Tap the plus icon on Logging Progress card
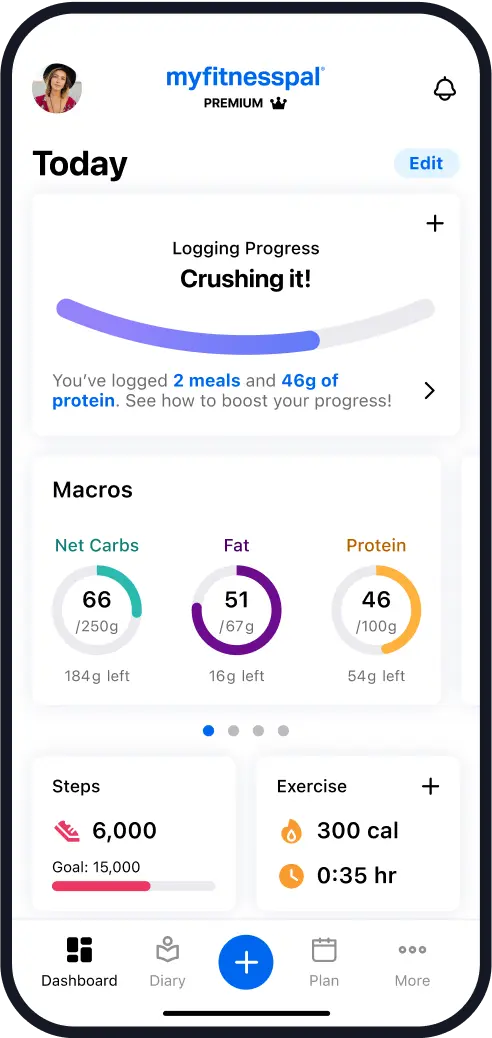Image resolution: width=492 pixels, height=1038 pixels. click(434, 224)
